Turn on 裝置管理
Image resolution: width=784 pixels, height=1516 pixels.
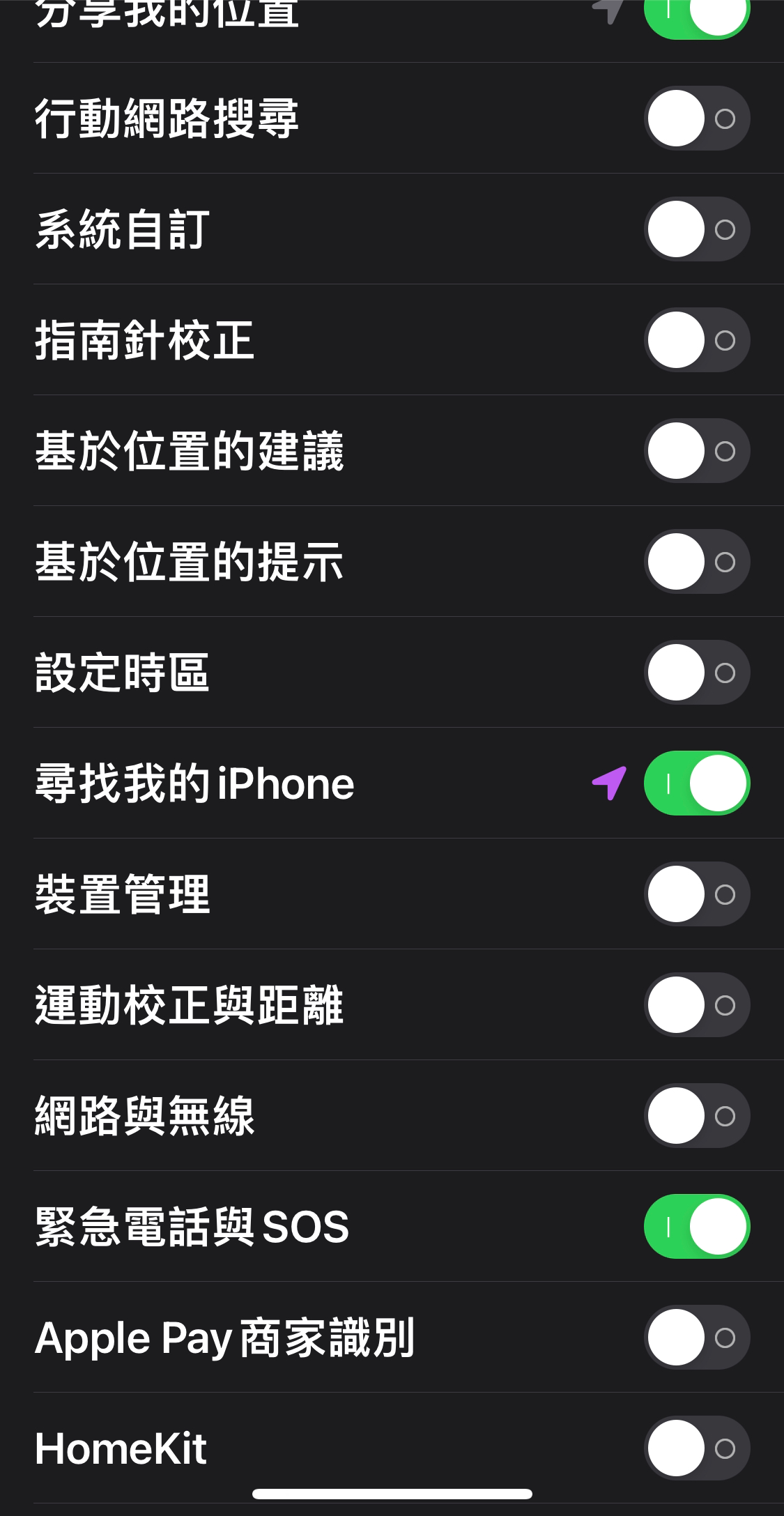(x=697, y=894)
